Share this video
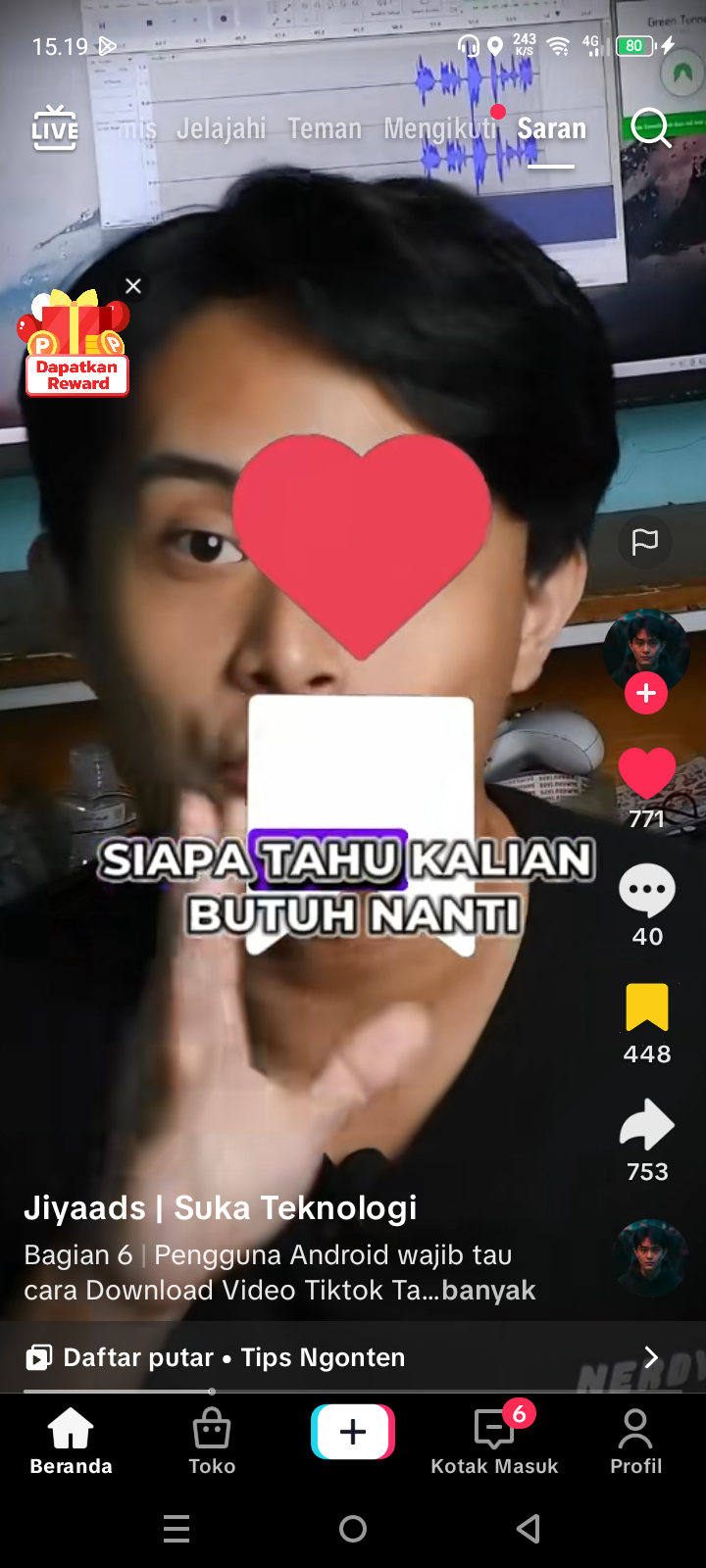 pyautogui.click(x=647, y=1126)
